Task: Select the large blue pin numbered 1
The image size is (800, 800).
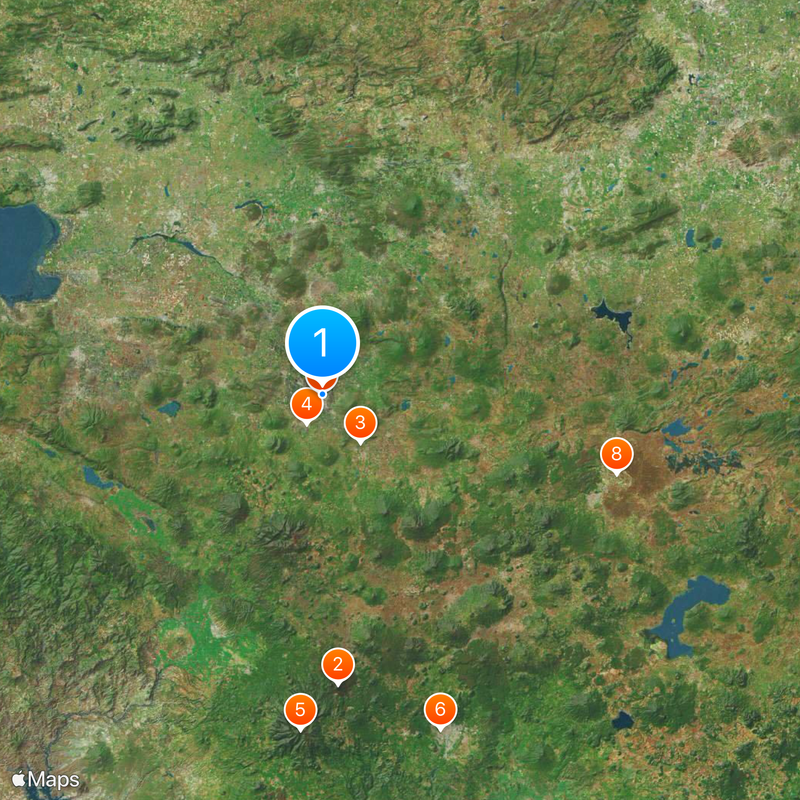Action: pyautogui.click(x=322, y=343)
